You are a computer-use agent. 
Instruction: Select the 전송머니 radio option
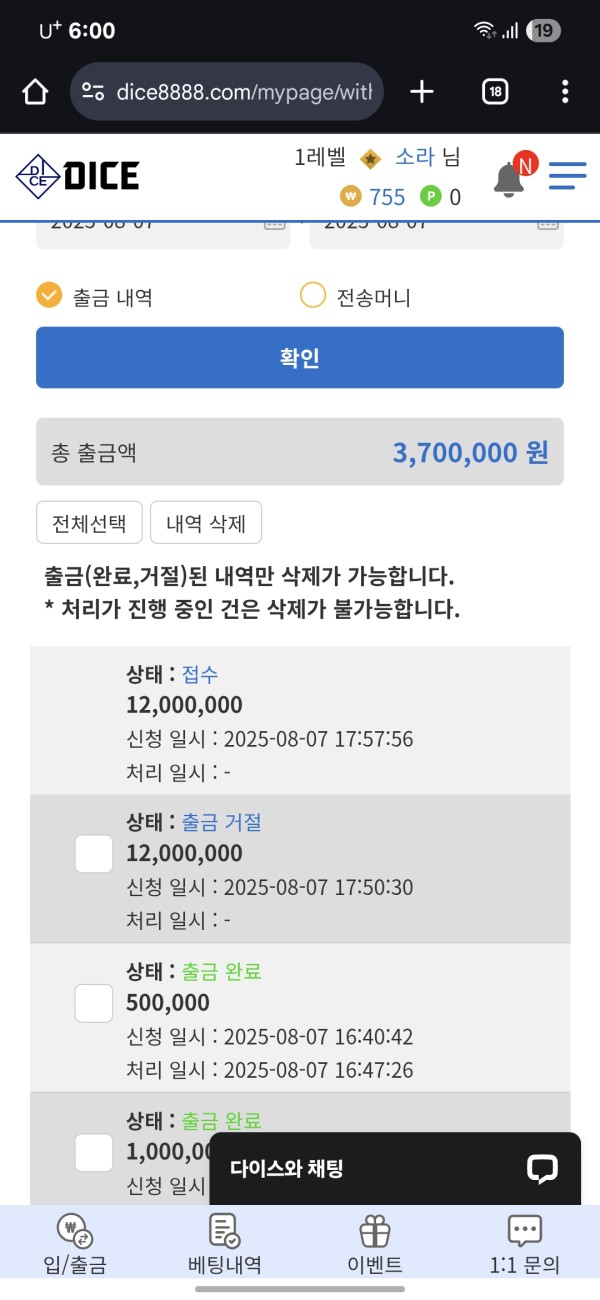click(x=314, y=296)
